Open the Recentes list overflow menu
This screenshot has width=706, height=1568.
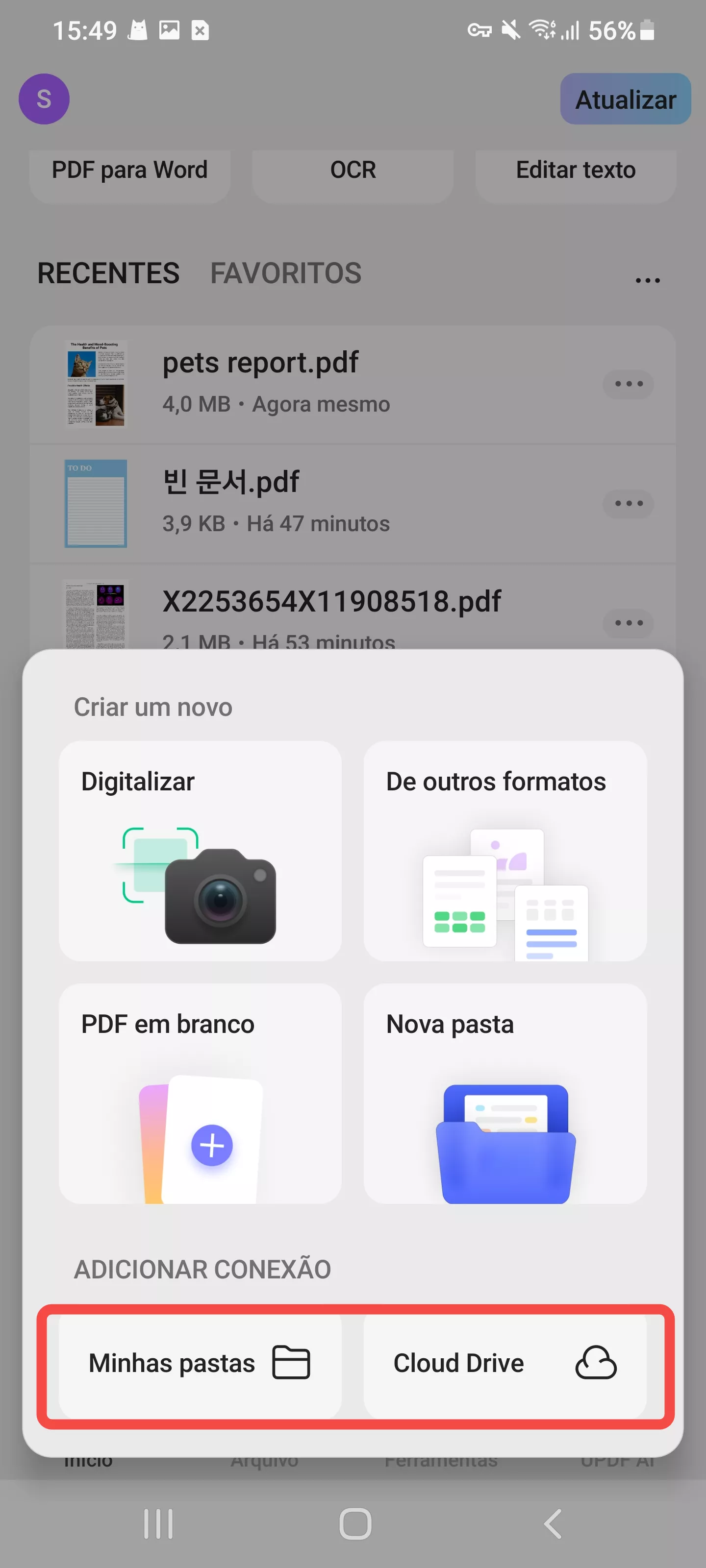[x=648, y=279]
